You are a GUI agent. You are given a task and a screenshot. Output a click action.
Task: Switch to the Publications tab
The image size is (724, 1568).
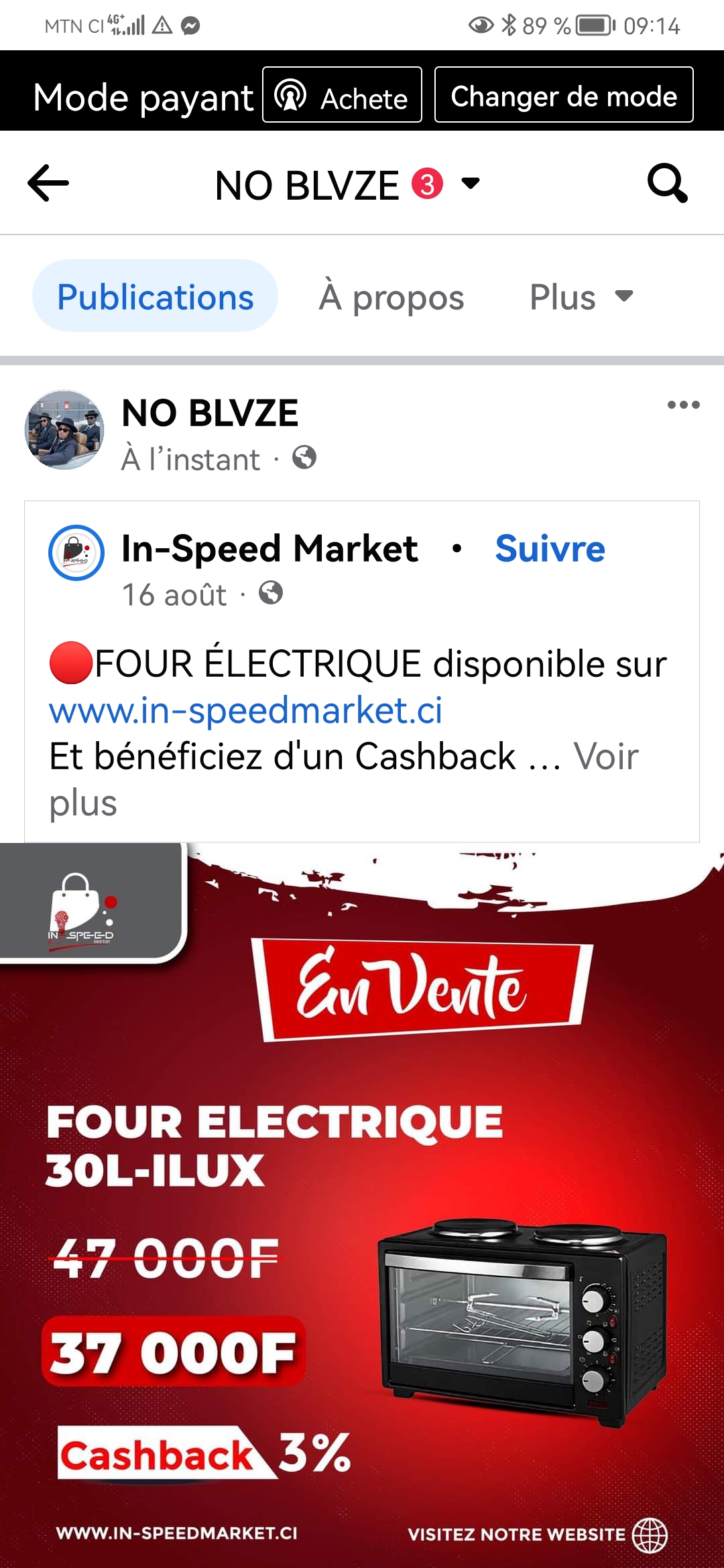click(156, 296)
